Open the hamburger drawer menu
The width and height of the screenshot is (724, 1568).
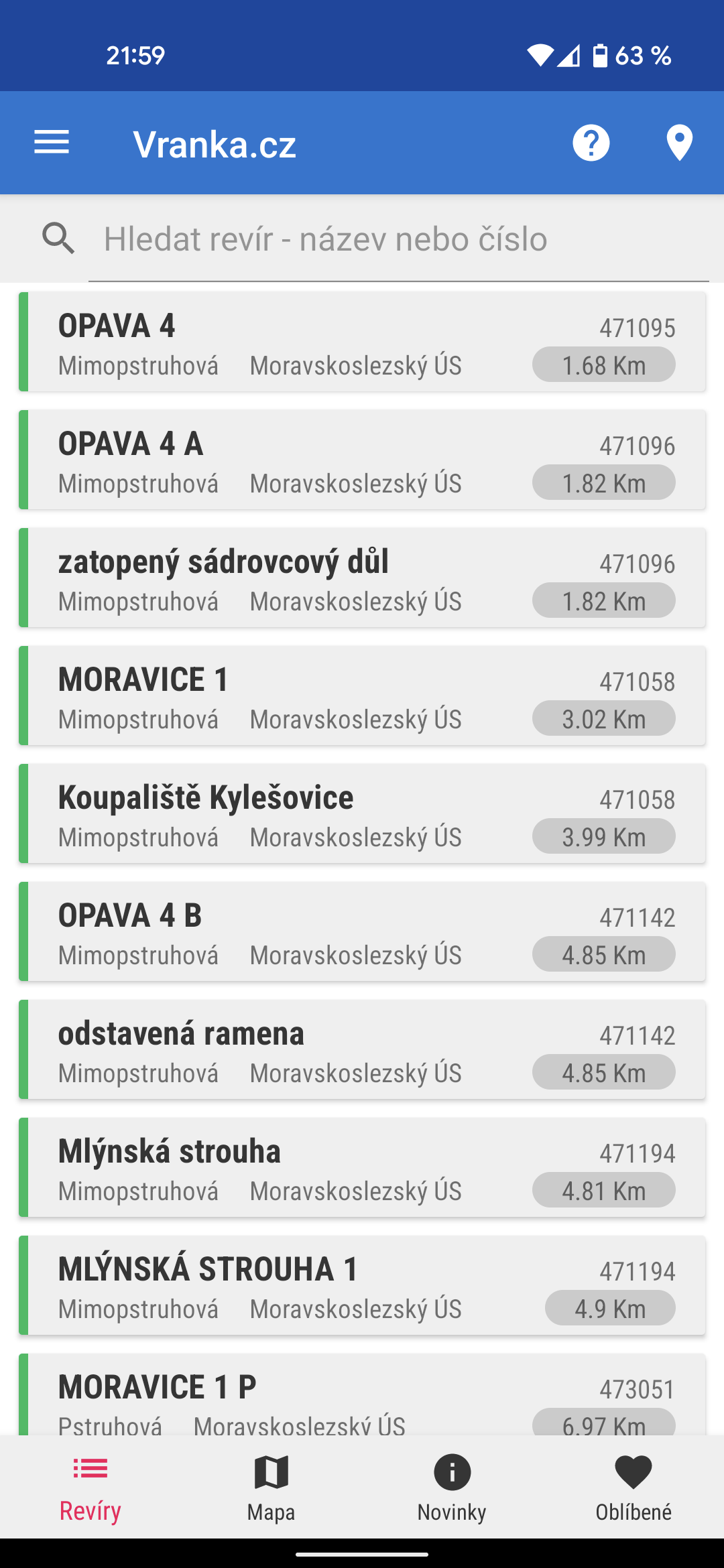click(x=52, y=143)
